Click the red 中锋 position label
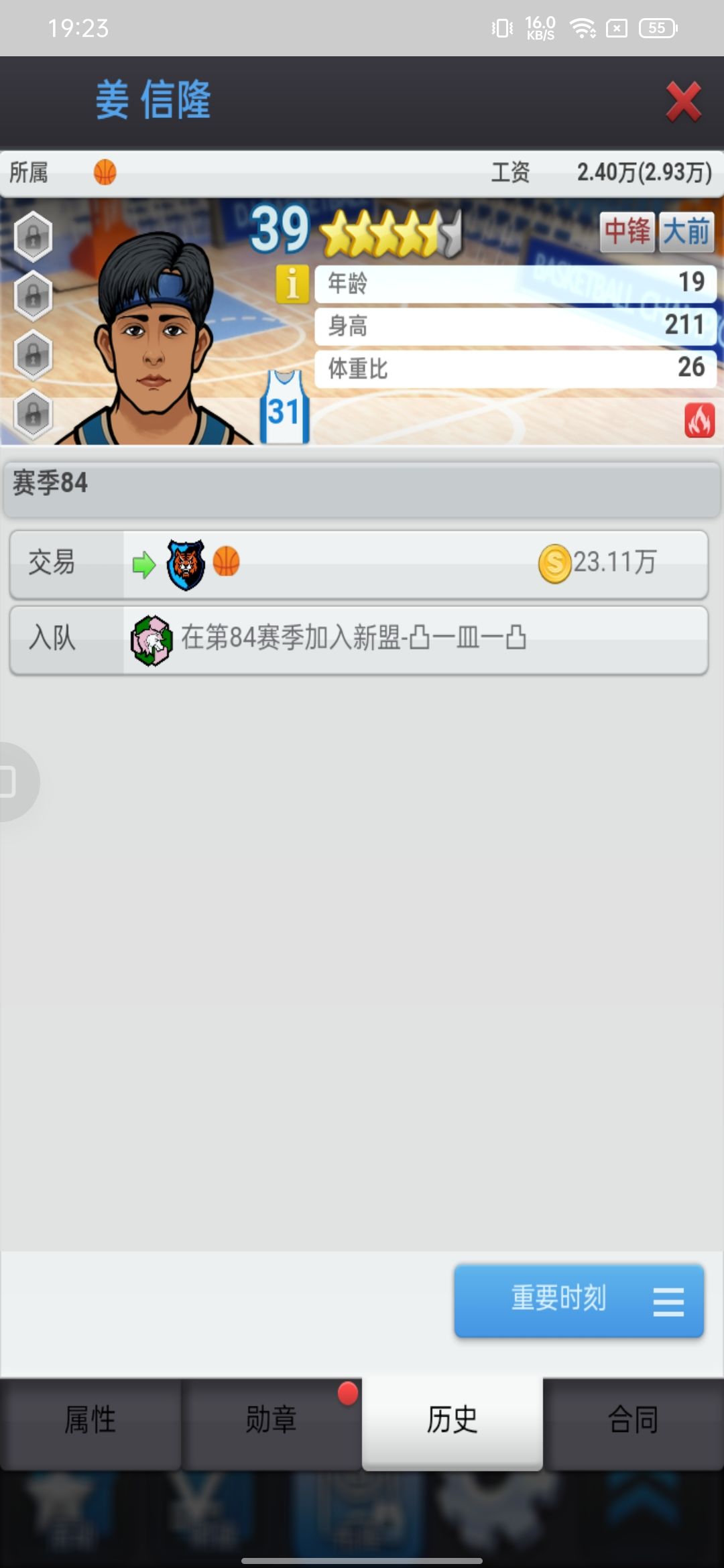The height and width of the screenshot is (1568, 724). (x=629, y=231)
